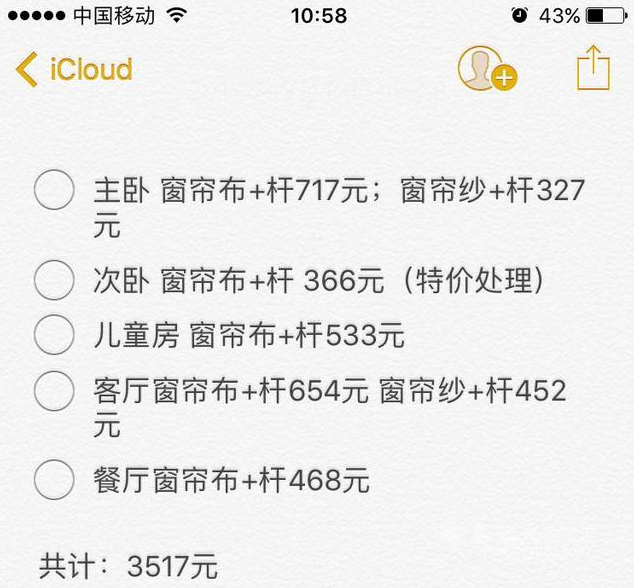Add people to this note
This screenshot has height=588, width=634.
486,69
